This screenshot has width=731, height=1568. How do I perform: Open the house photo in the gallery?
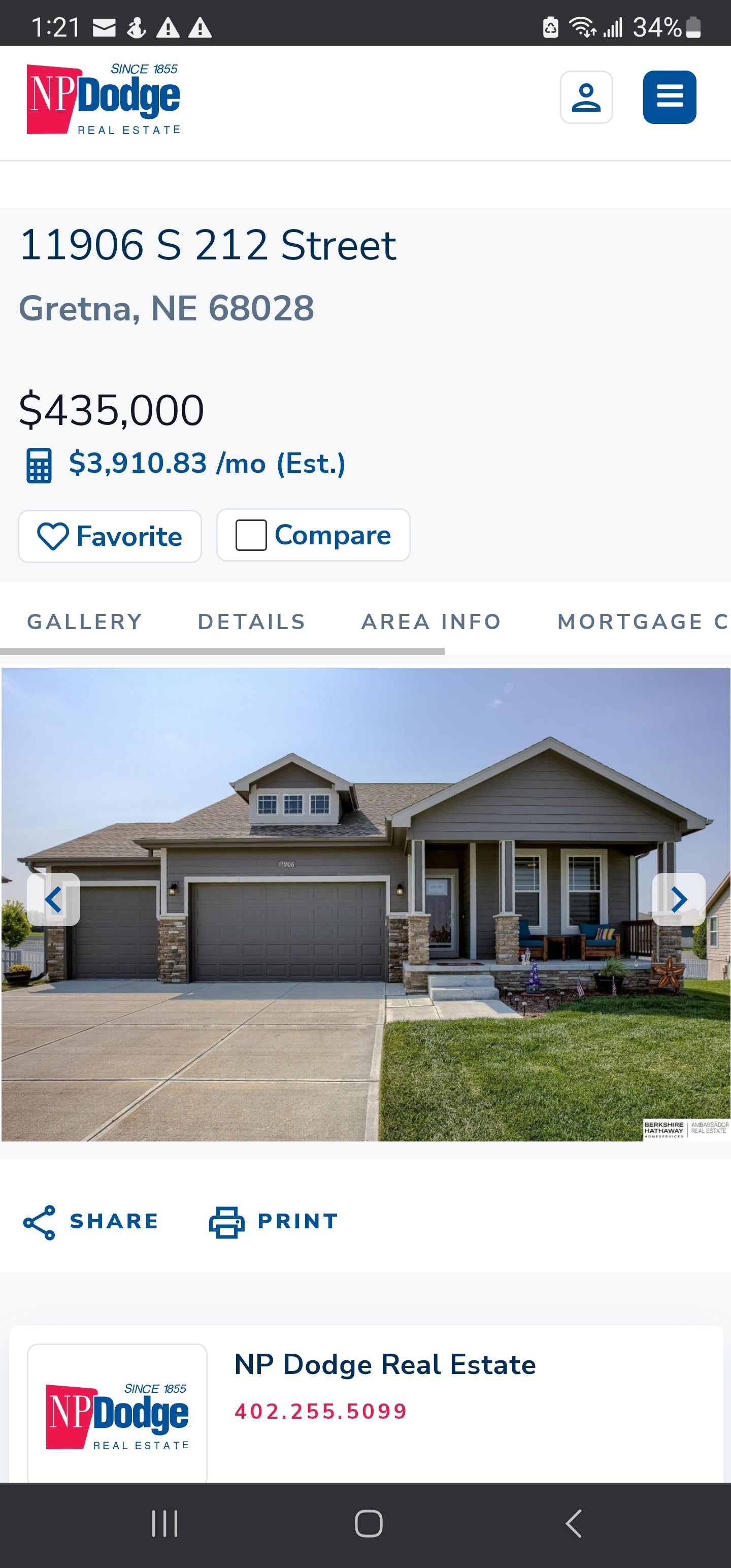[x=365, y=974]
